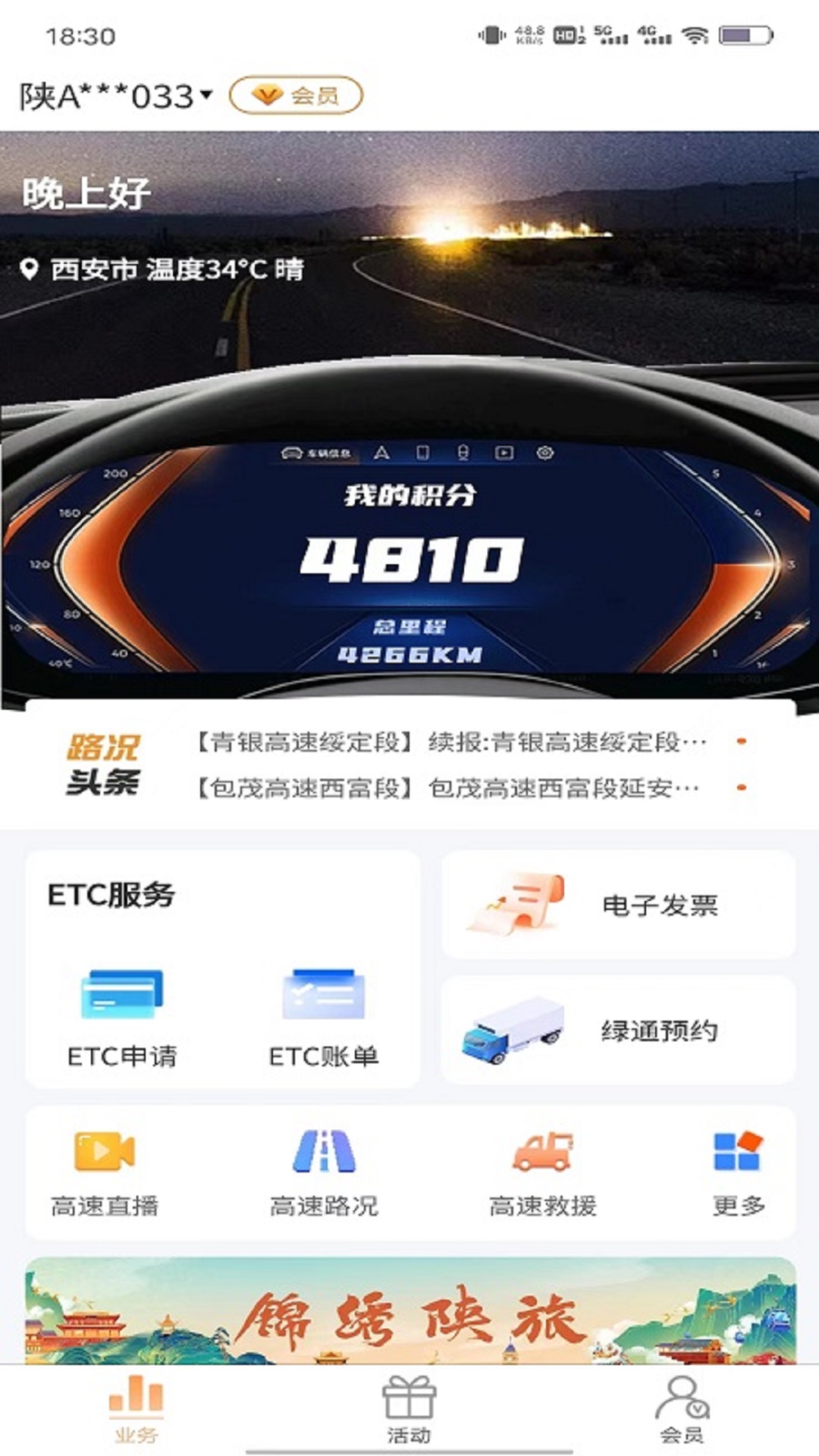Open the license plate 陕A***033 dropdown
Viewport: 819px width, 1456px height.
point(116,96)
